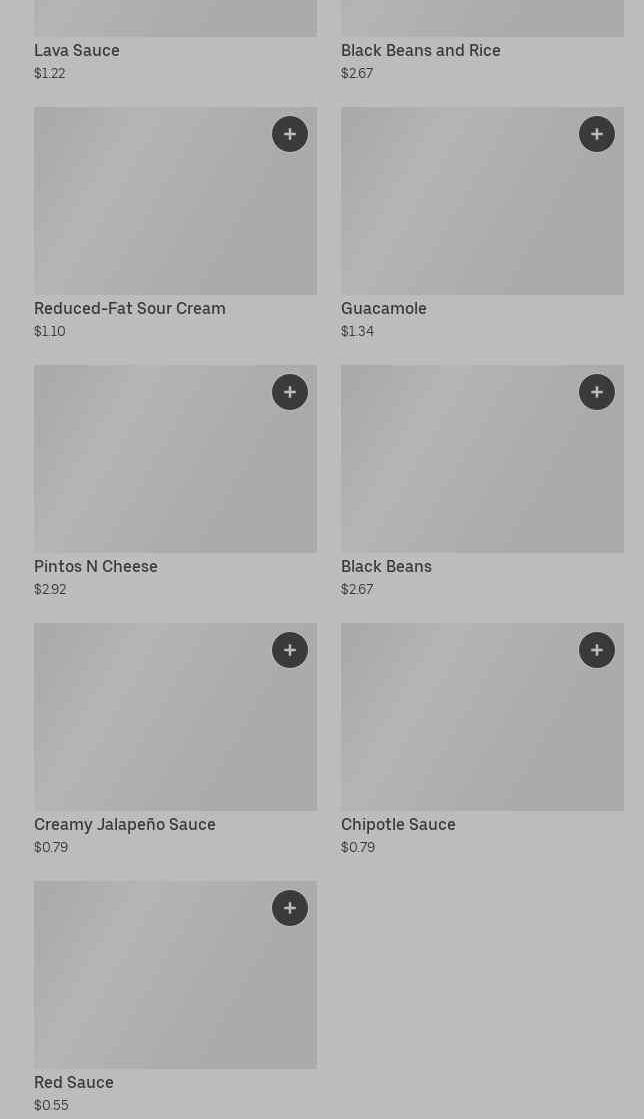The width and height of the screenshot is (644, 1119).
Task: Add Red Sauce to the cart
Action: point(290,908)
